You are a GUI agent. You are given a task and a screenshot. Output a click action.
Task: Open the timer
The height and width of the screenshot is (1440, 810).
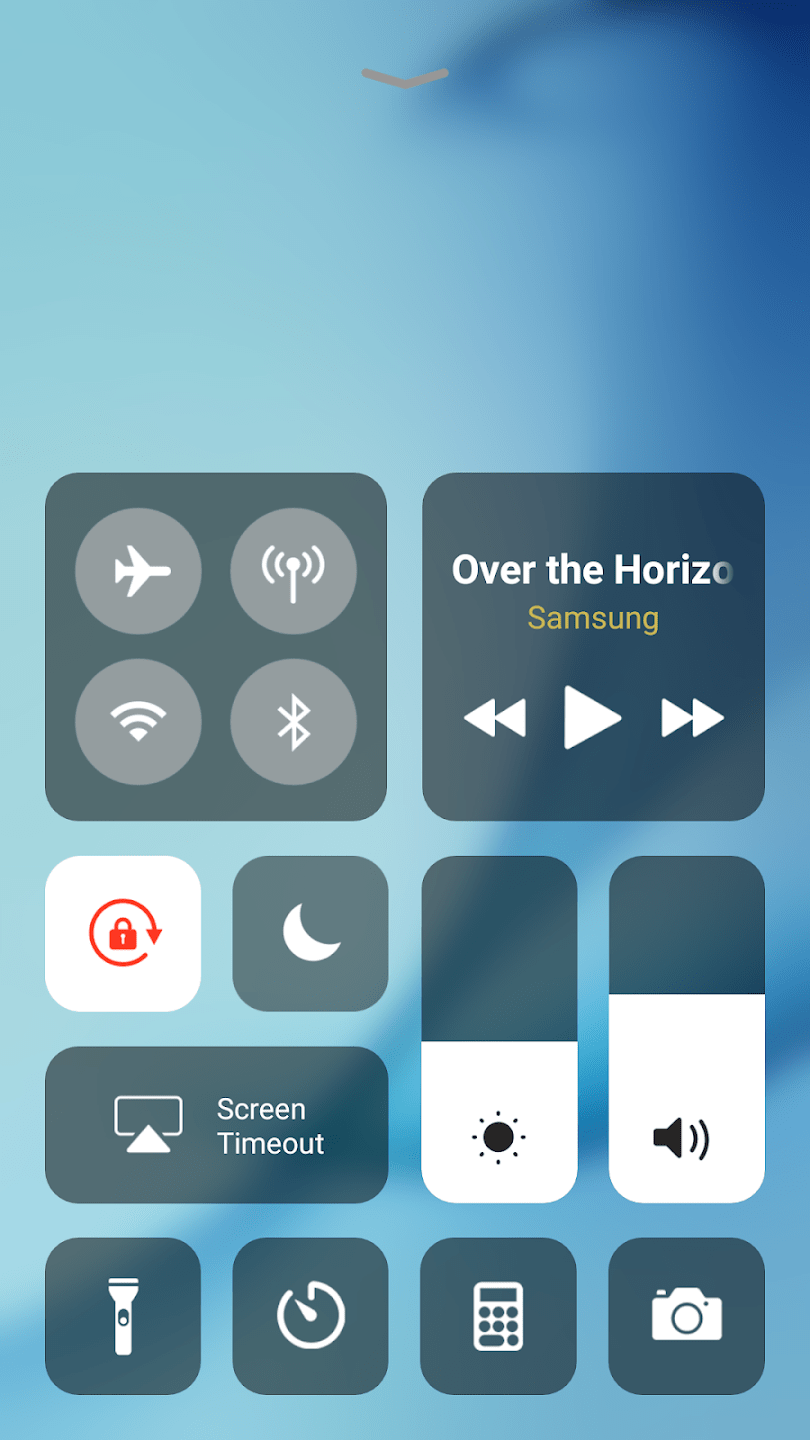(310, 1316)
